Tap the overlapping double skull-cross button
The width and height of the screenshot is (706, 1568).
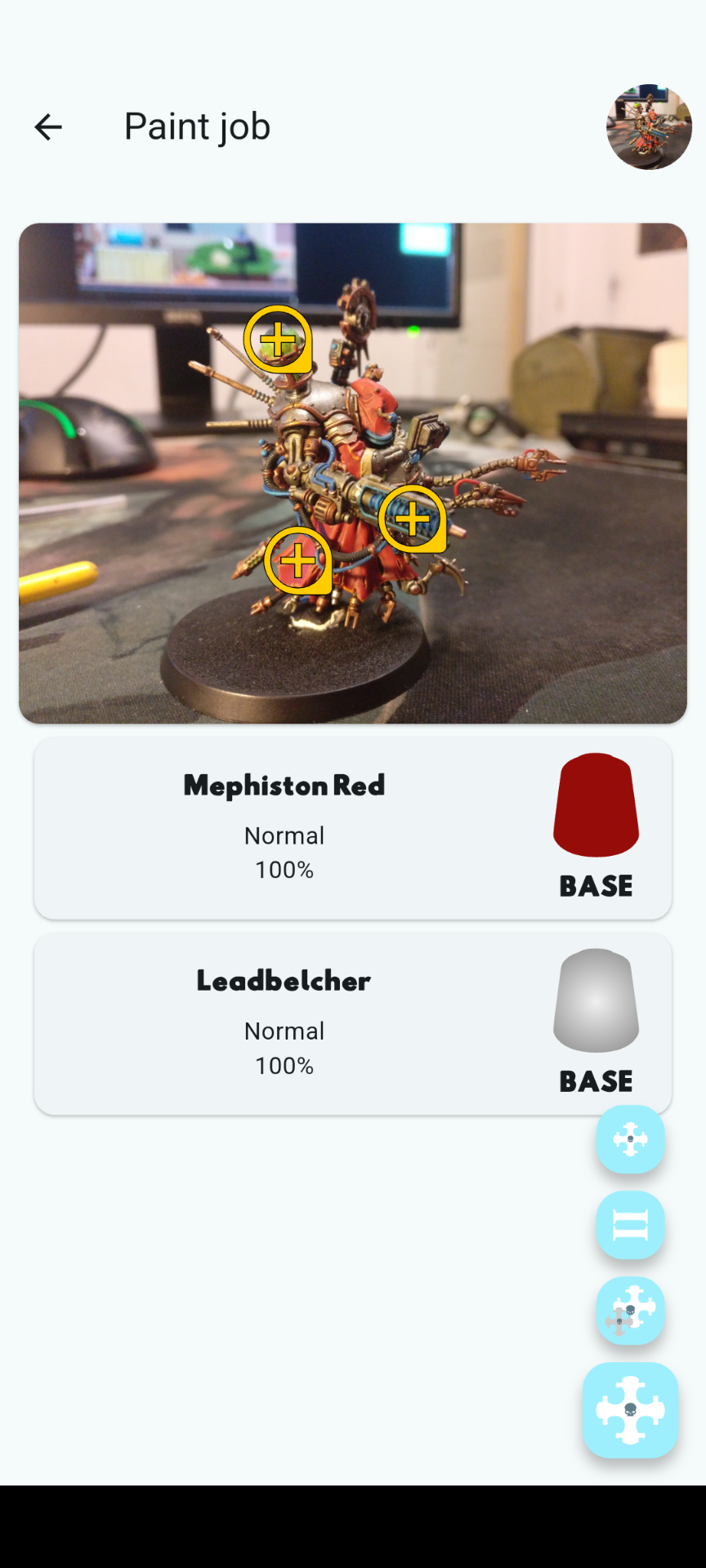point(630,1311)
